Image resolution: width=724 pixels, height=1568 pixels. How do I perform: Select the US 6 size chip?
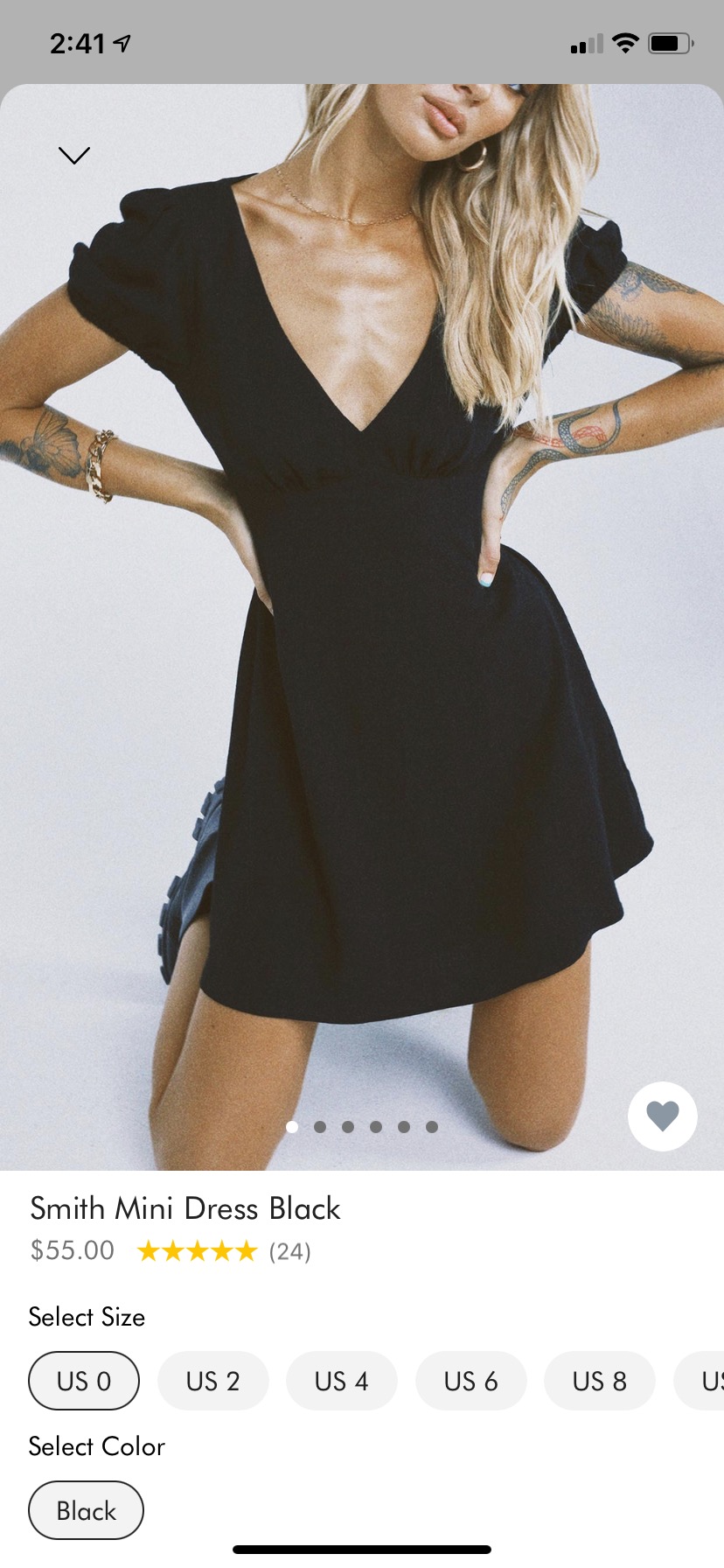point(470,1381)
